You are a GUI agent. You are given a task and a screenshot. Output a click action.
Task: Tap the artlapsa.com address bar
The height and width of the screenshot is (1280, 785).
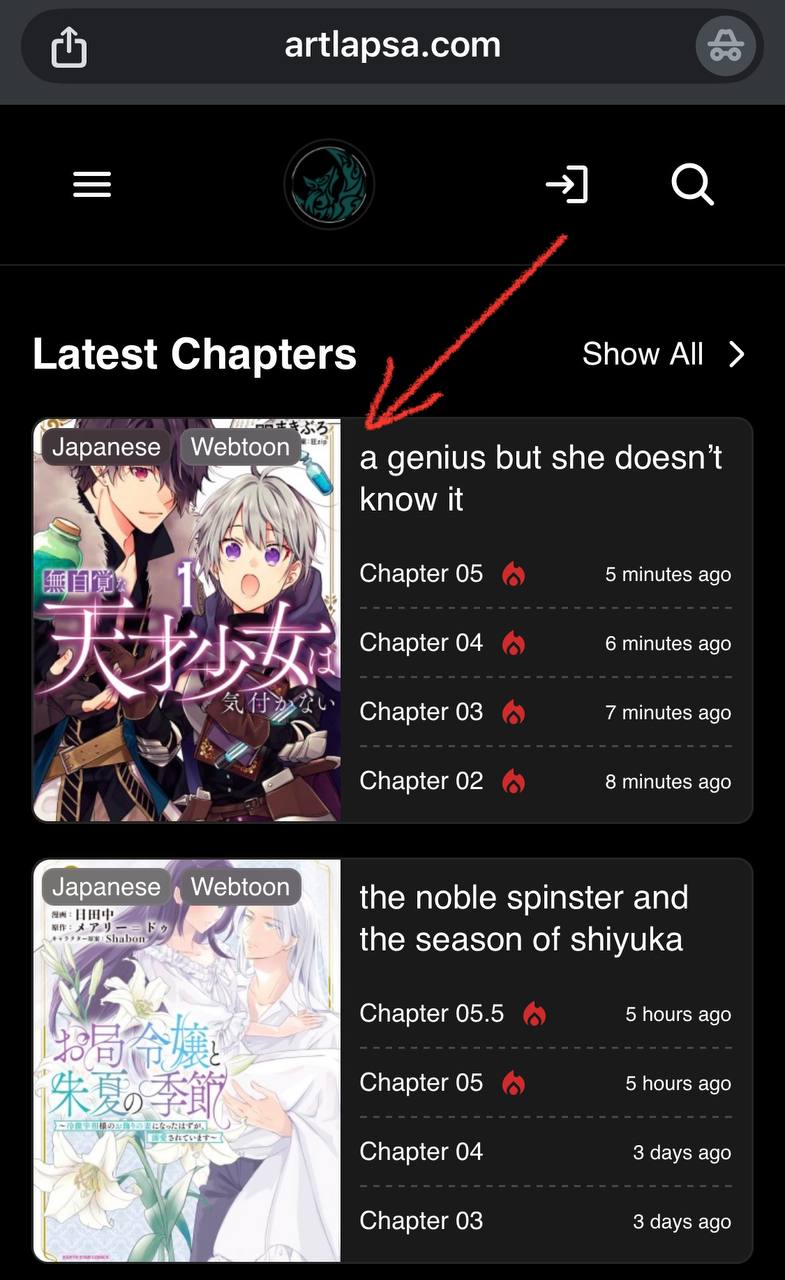[x=392, y=46]
